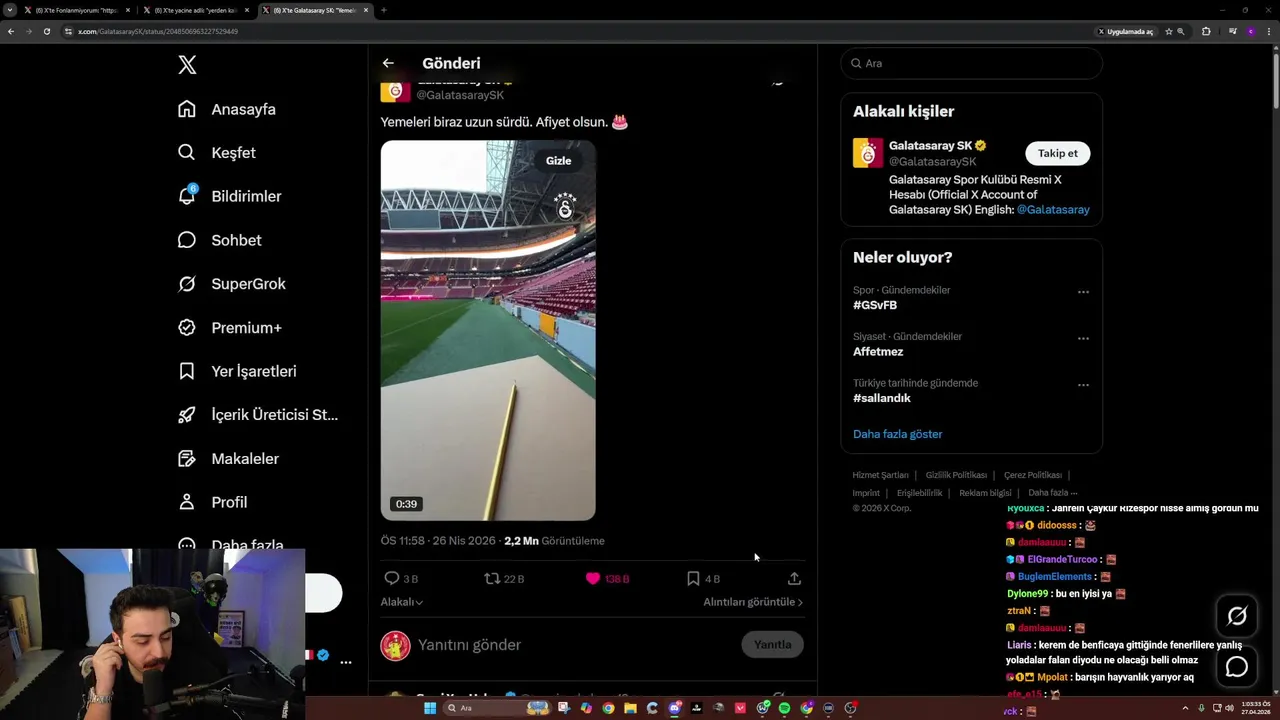Open the #GSvFB trending topic
The height and width of the screenshot is (720, 1280).
(875, 305)
